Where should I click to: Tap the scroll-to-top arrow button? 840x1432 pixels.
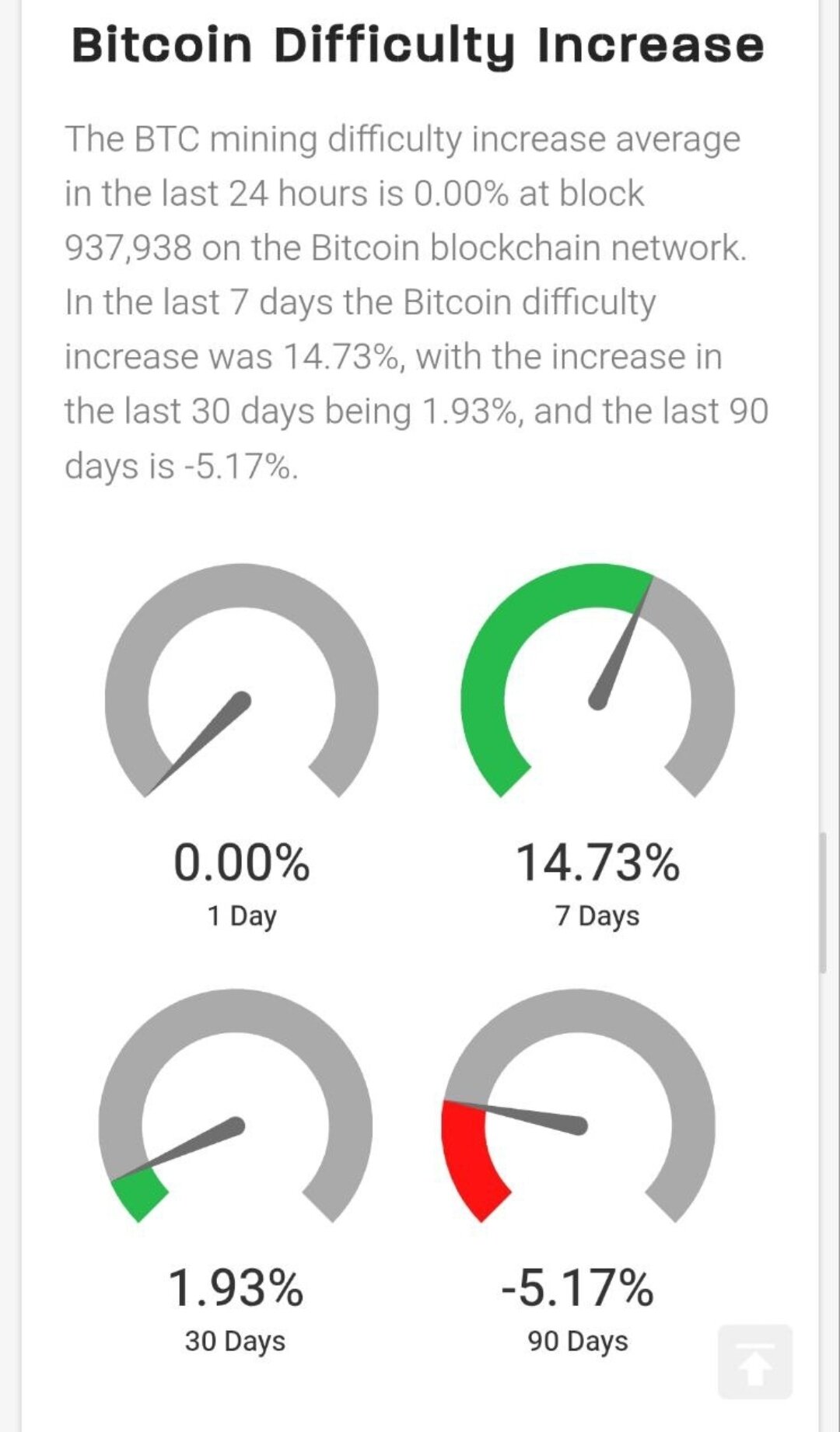pos(754,1361)
